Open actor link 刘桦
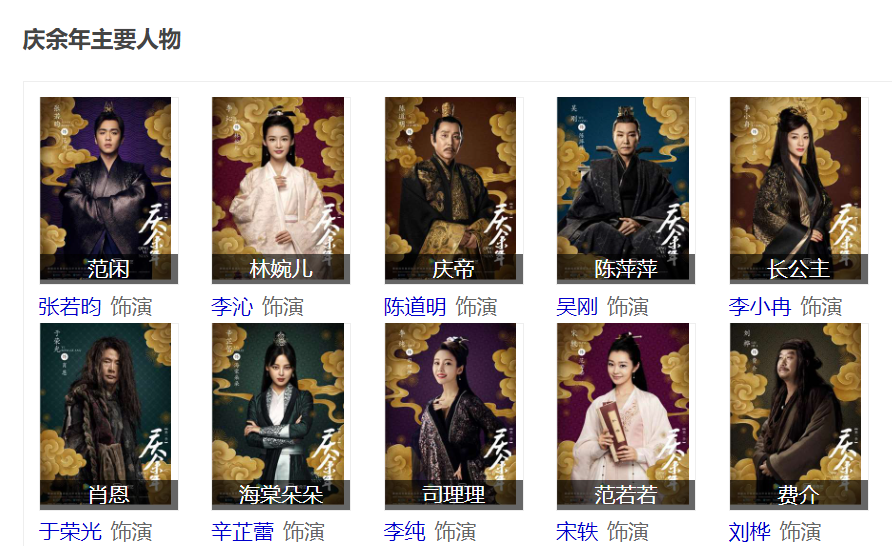The image size is (892, 546). point(749,531)
